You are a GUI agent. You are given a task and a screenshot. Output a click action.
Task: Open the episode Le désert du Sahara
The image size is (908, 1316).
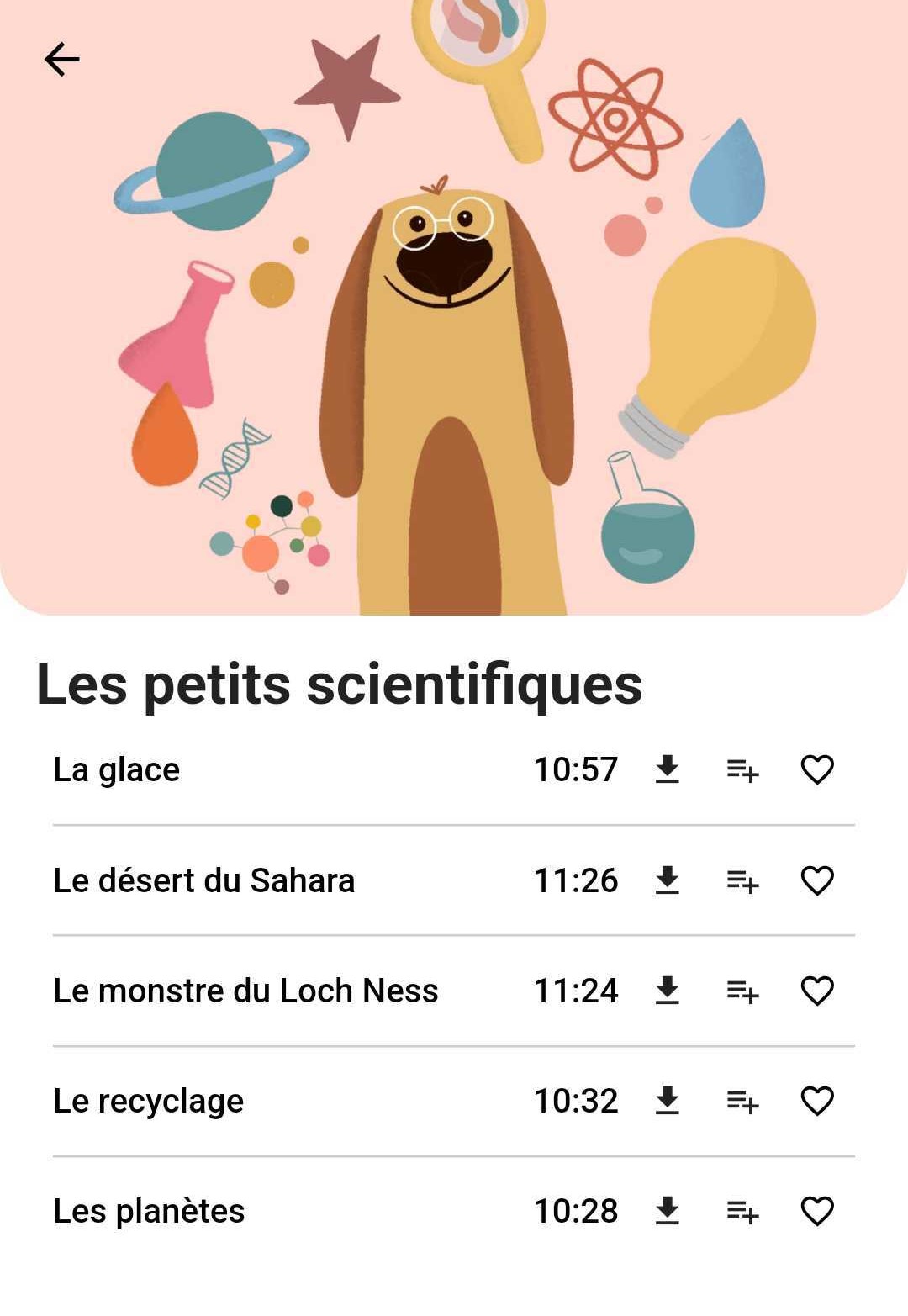click(x=203, y=880)
